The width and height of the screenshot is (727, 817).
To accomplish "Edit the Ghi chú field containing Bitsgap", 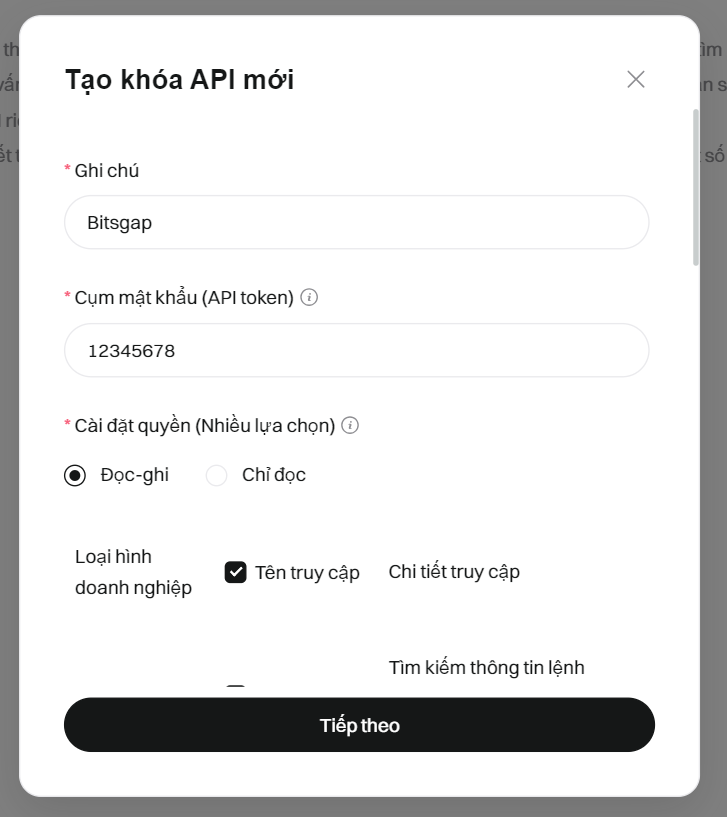I will pos(356,222).
